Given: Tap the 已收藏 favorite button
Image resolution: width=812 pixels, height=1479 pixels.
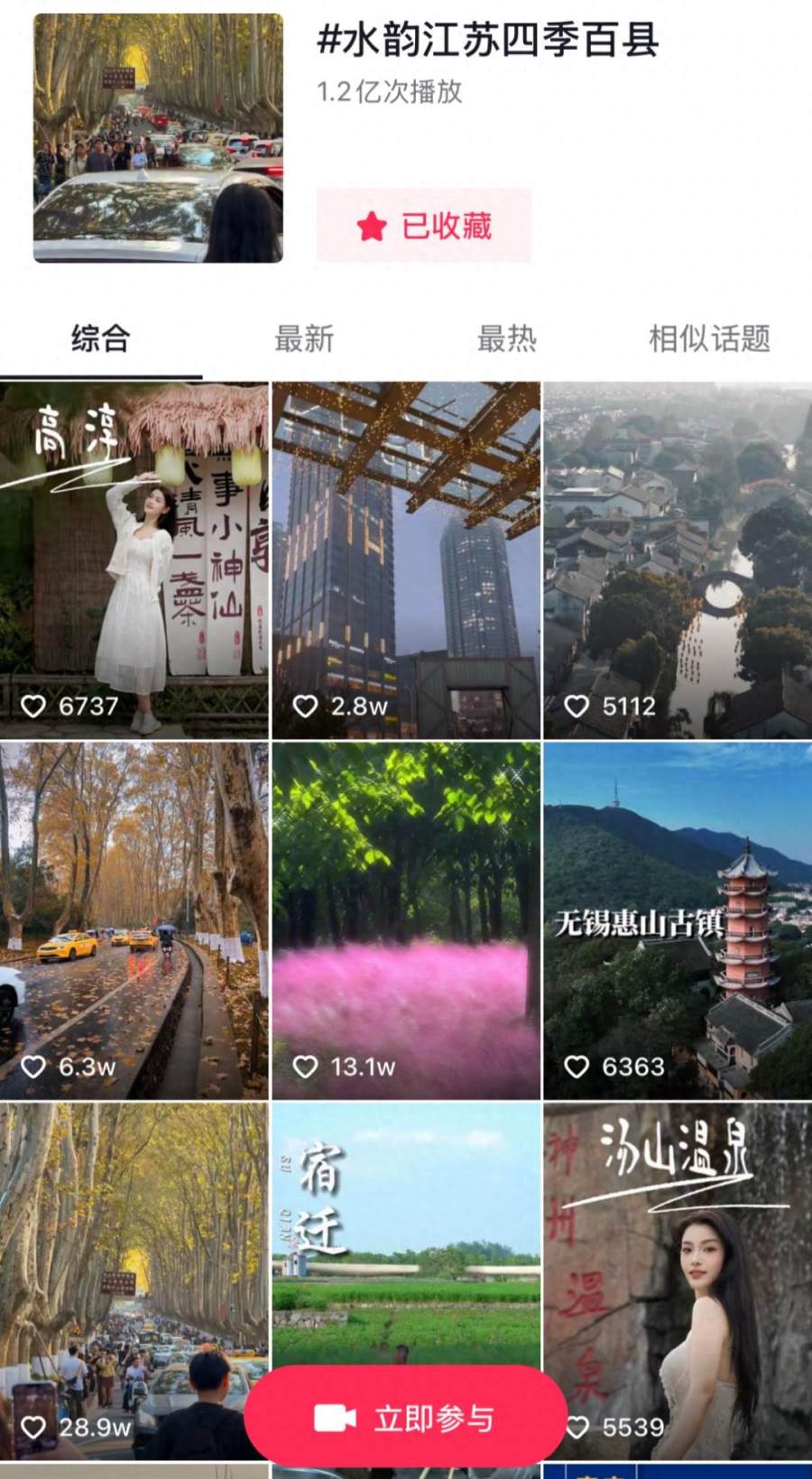Looking at the screenshot, I should [423, 226].
